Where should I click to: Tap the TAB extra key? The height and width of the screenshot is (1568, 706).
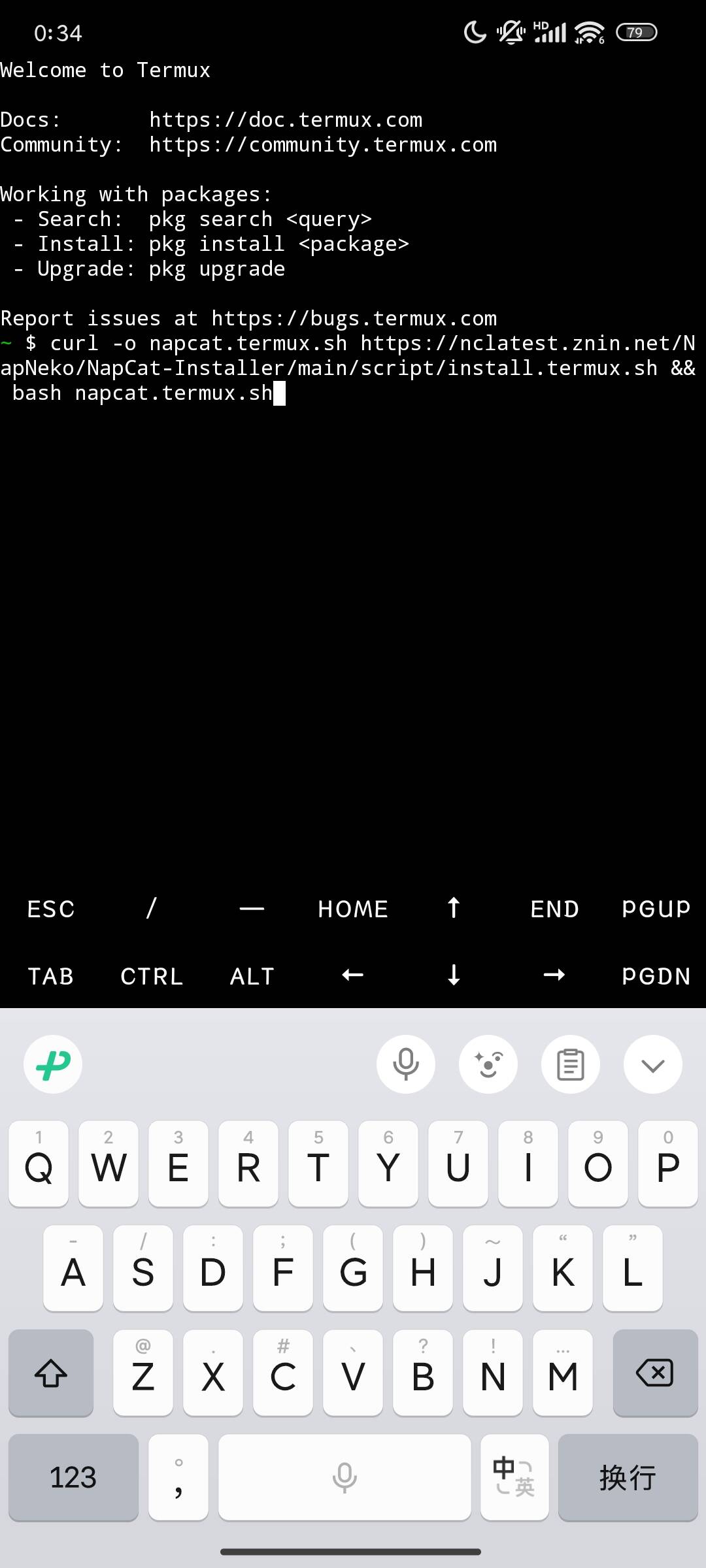pos(51,976)
